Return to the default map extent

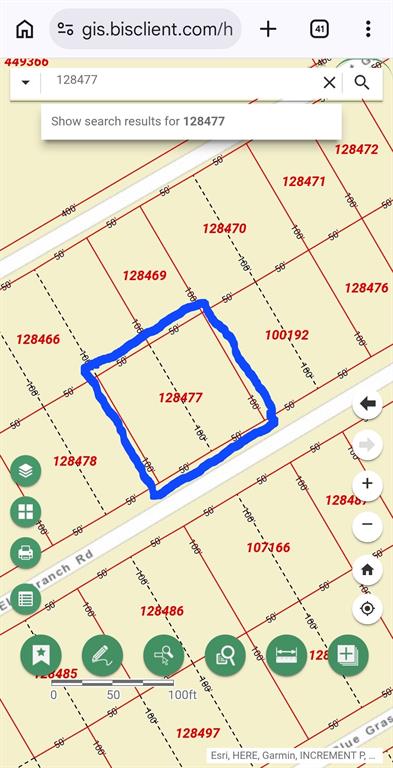pos(368,570)
